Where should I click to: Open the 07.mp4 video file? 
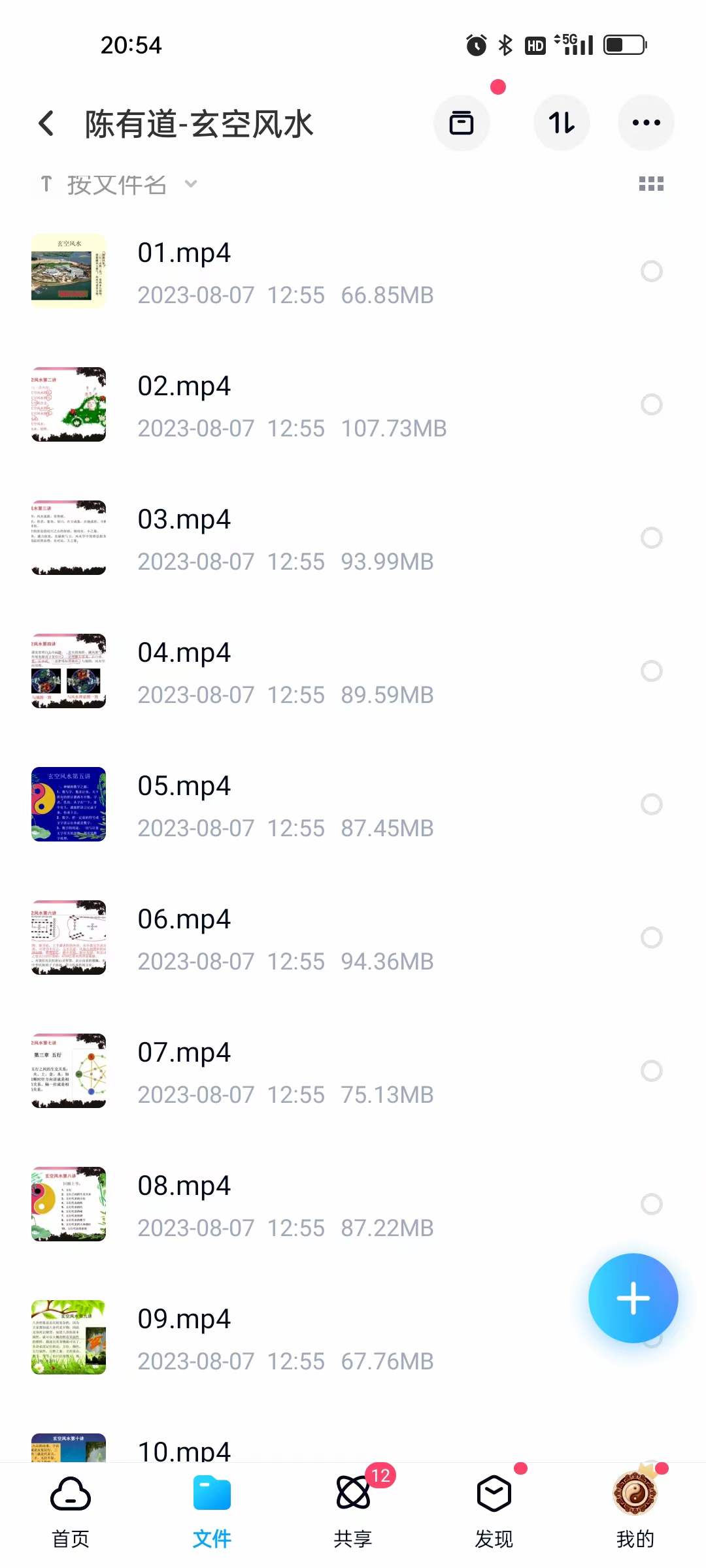coord(184,1053)
